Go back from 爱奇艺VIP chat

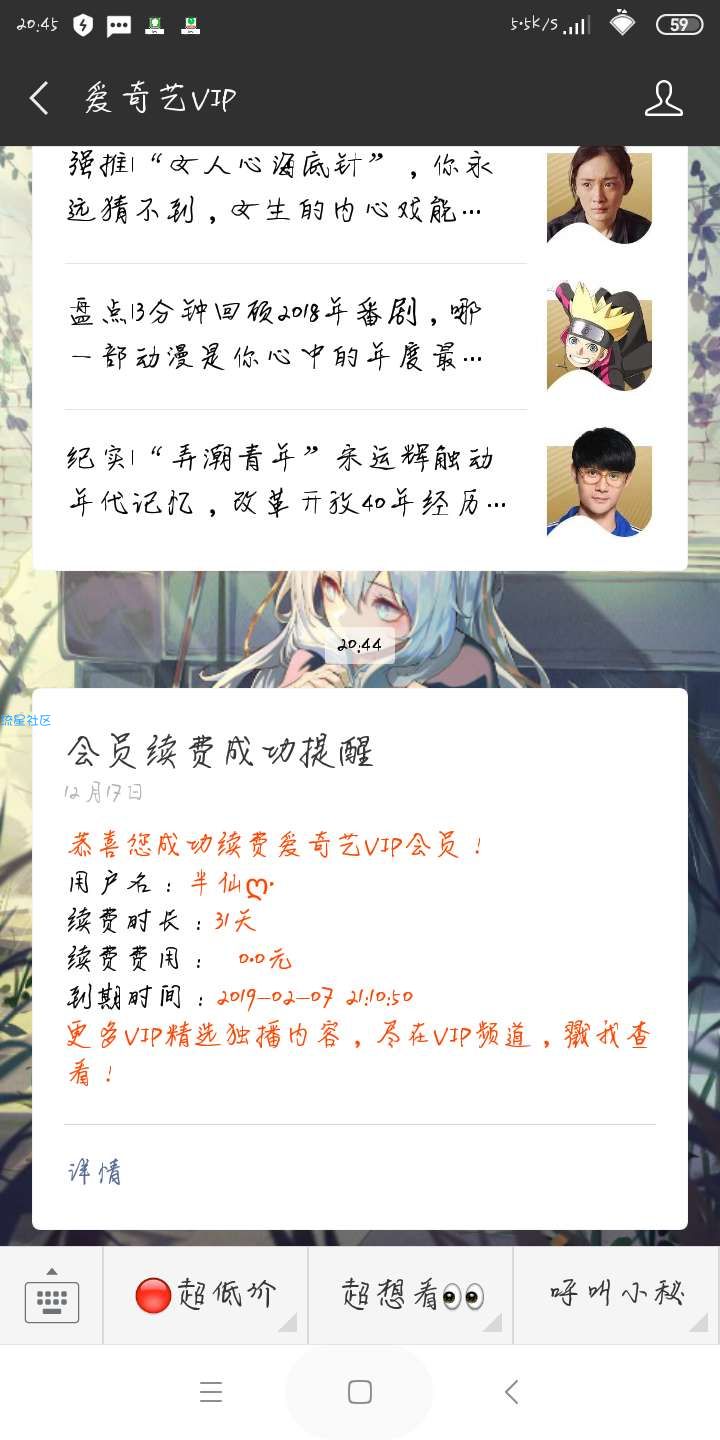click(x=40, y=99)
